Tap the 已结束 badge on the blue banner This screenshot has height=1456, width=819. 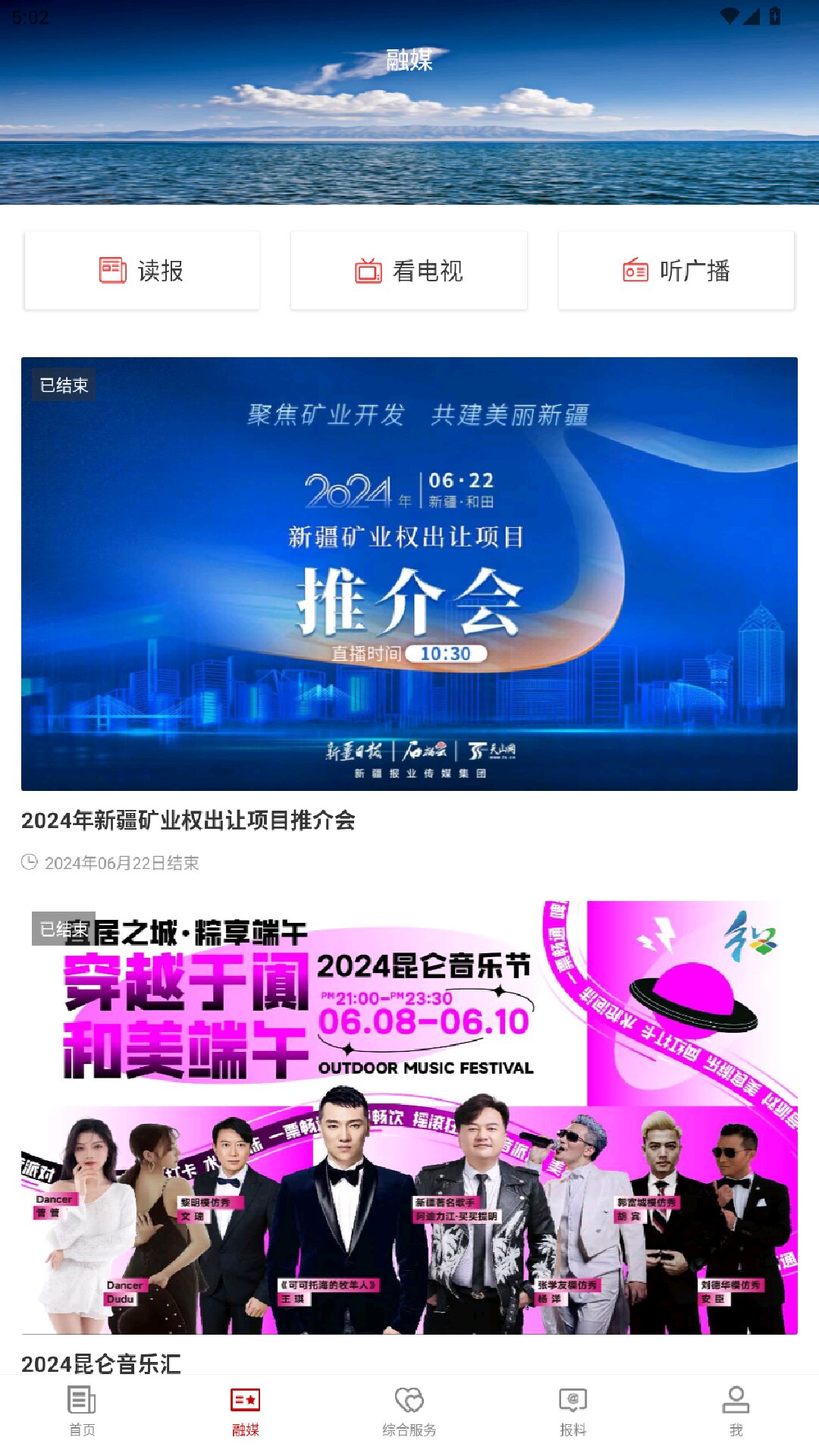click(x=64, y=385)
